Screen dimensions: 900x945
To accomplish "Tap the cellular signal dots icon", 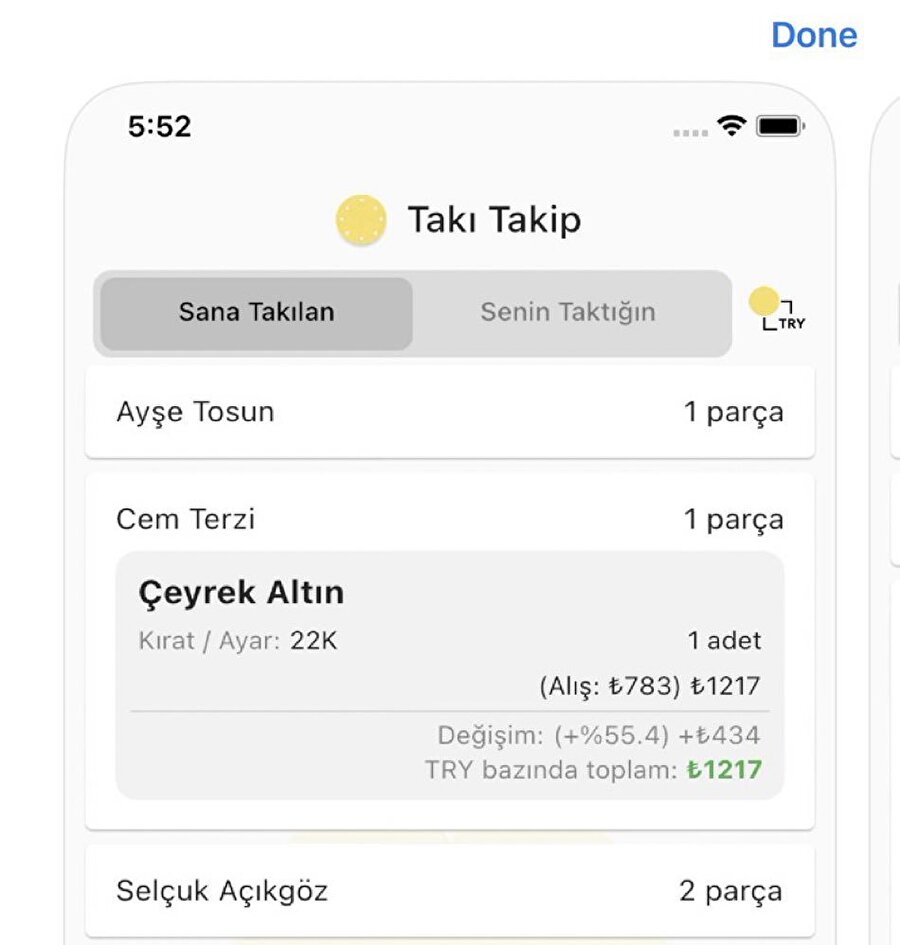I will tap(689, 130).
